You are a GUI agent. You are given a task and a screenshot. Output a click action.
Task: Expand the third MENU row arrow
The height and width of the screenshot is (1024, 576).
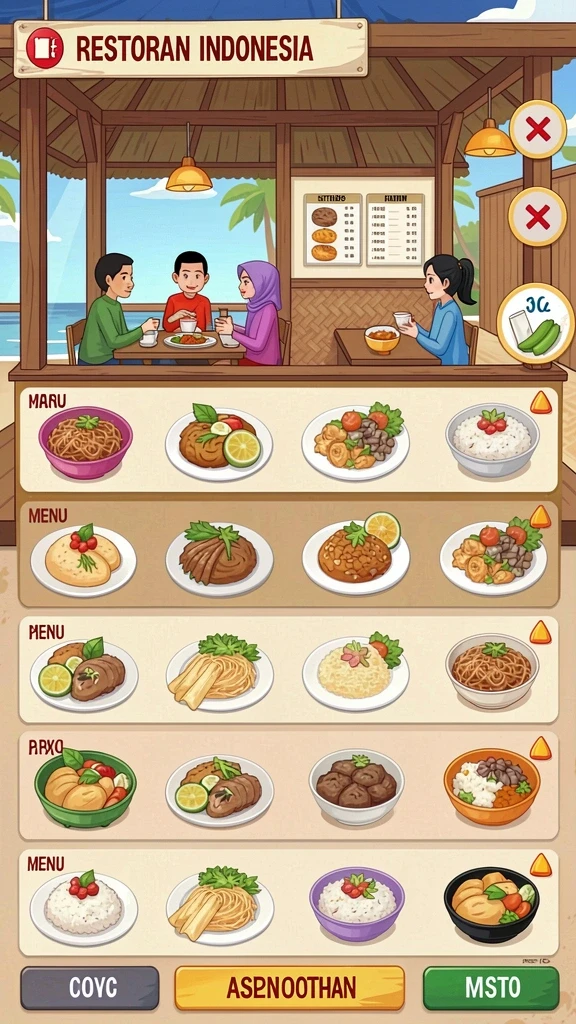(x=540, y=632)
